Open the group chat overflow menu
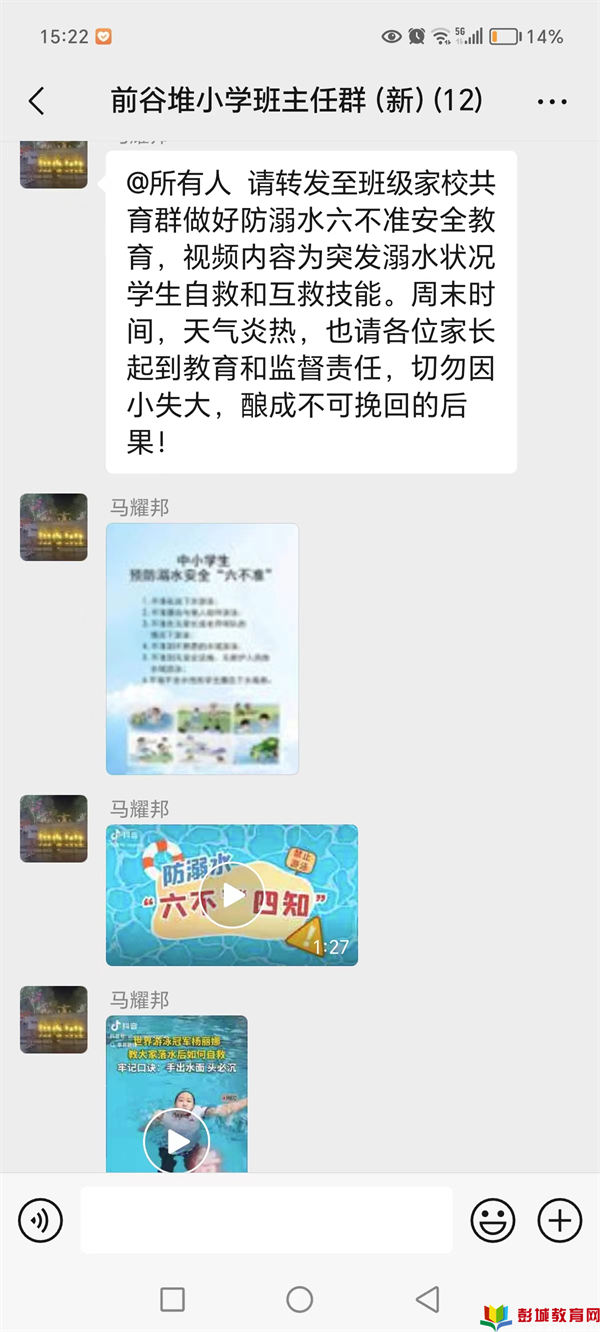 coord(552,102)
